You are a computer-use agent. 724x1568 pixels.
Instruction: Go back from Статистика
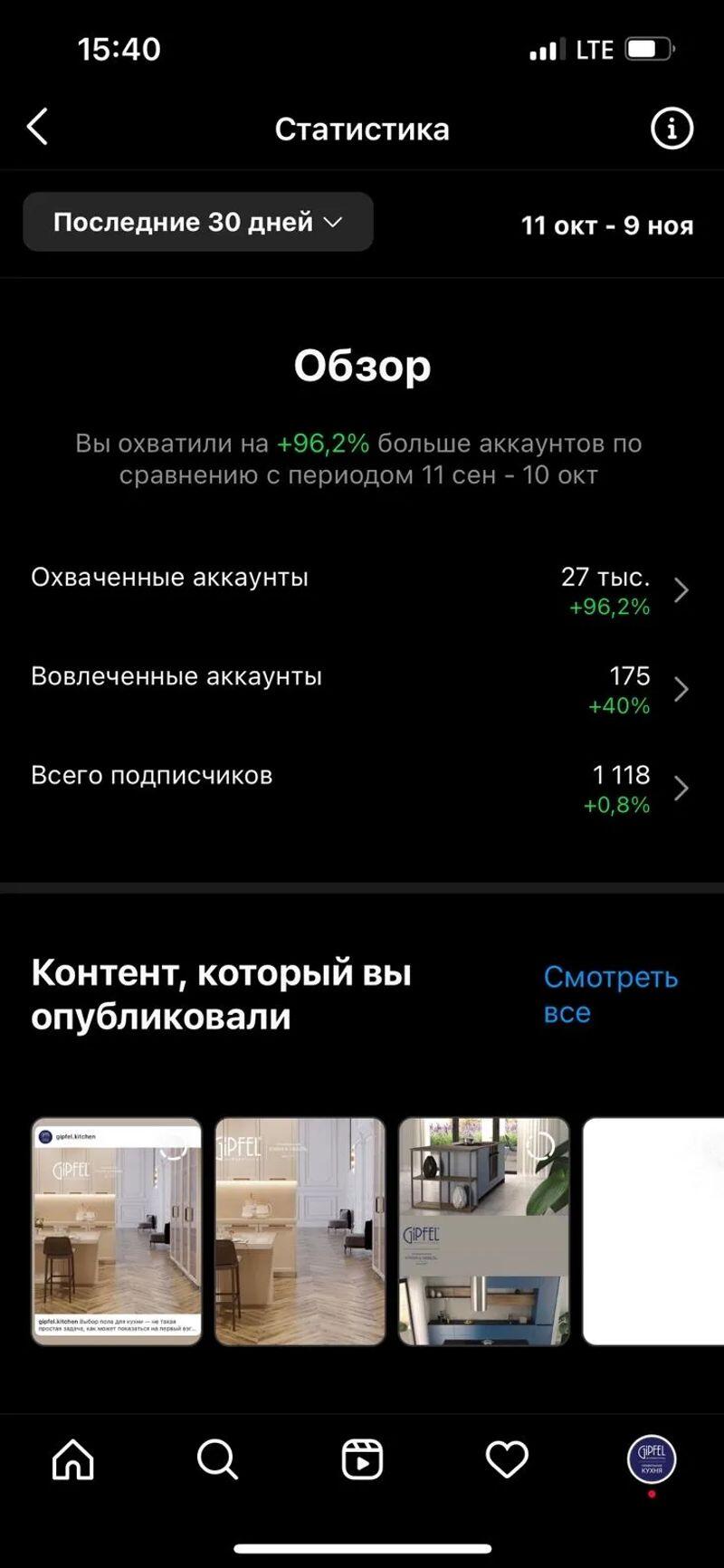click(x=37, y=128)
